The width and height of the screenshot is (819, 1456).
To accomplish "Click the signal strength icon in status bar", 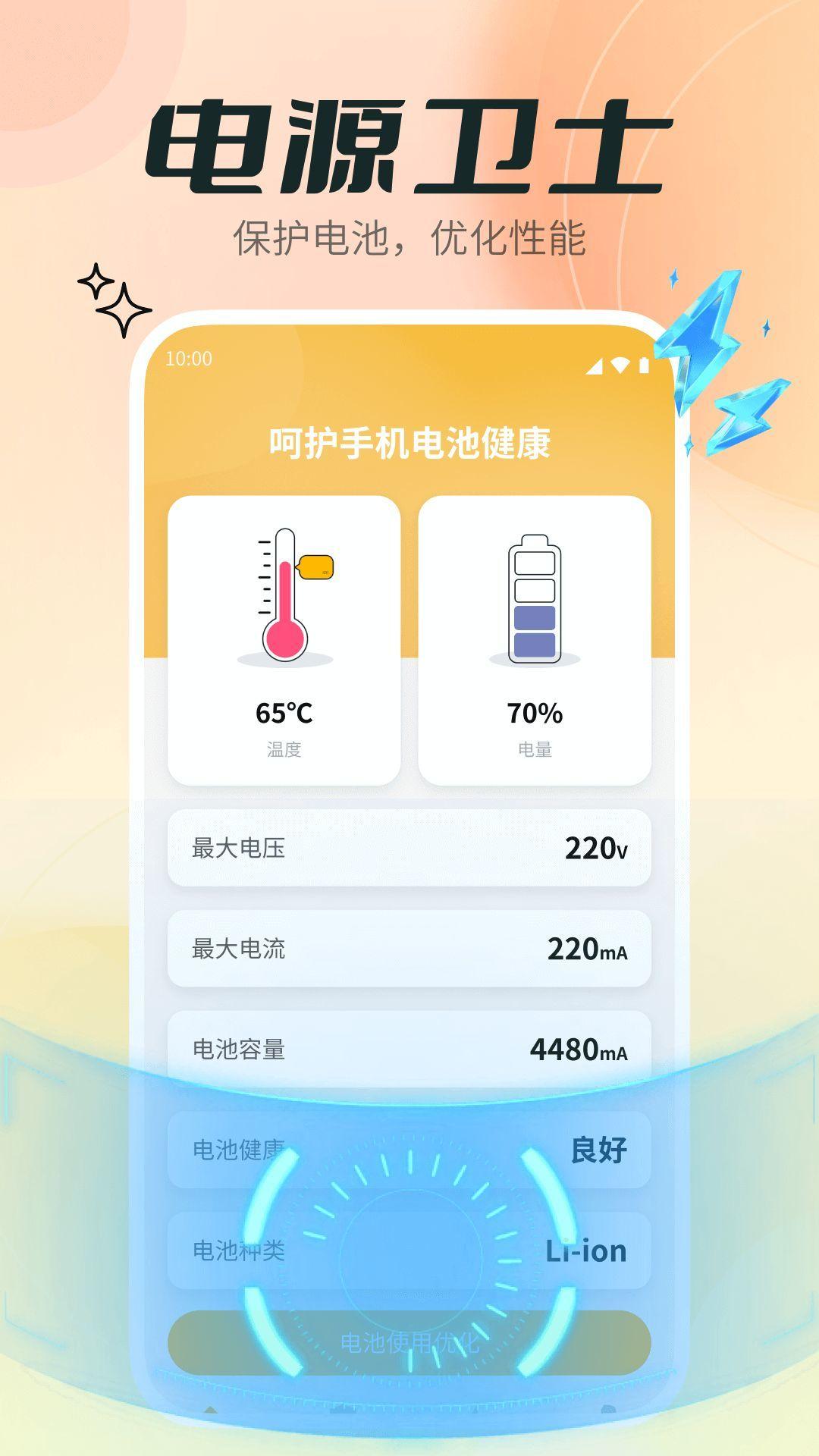I will 594,366.
